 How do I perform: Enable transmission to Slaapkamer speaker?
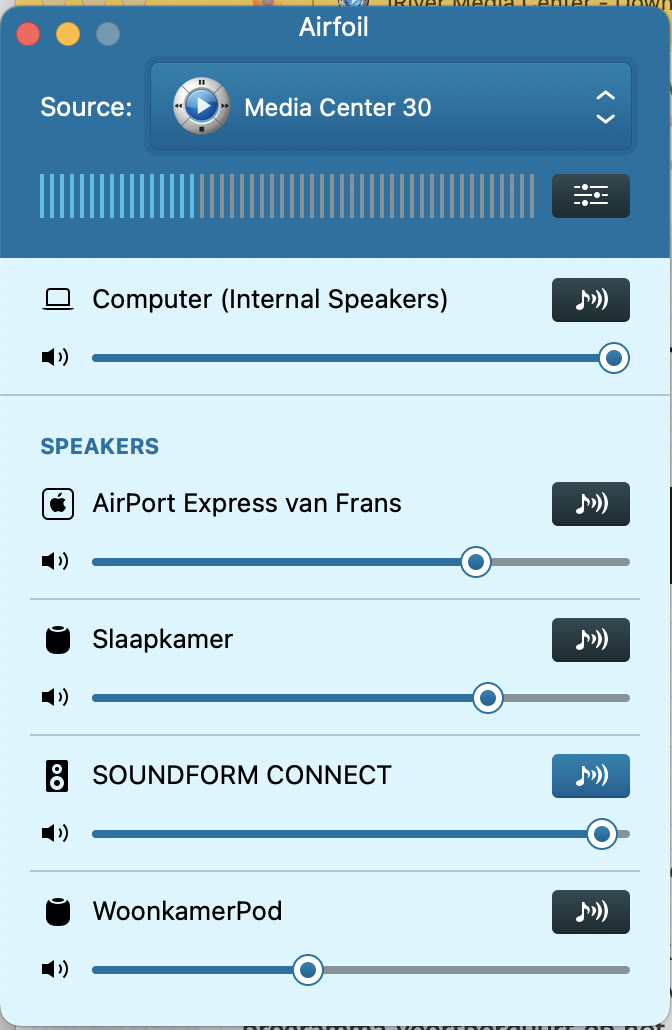(x=591, y=640)
